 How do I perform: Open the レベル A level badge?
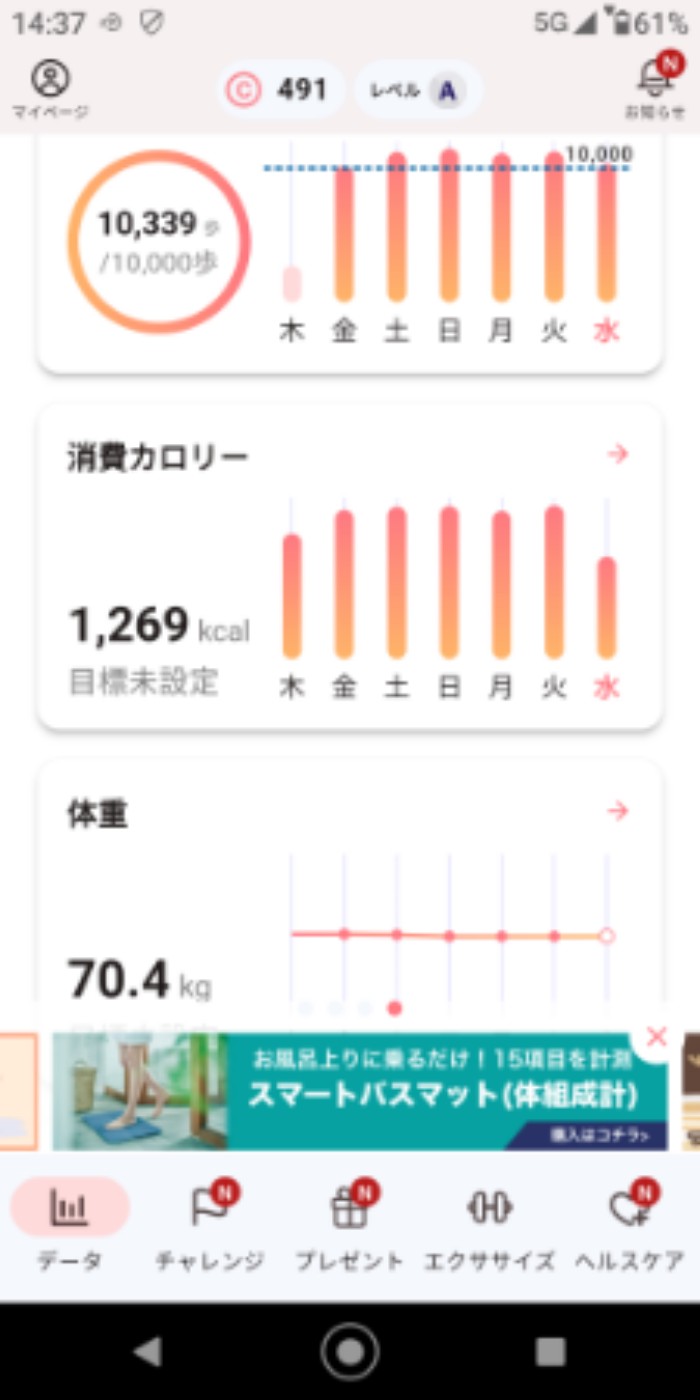tap(419, 90)
